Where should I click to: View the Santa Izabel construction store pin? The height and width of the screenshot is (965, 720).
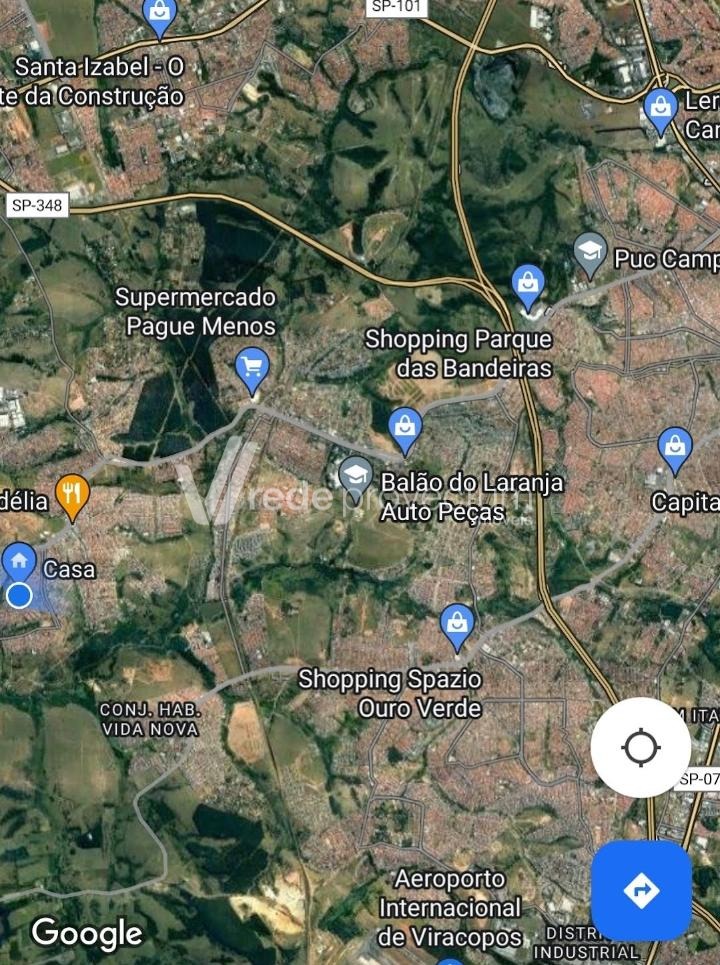point(159,14)
